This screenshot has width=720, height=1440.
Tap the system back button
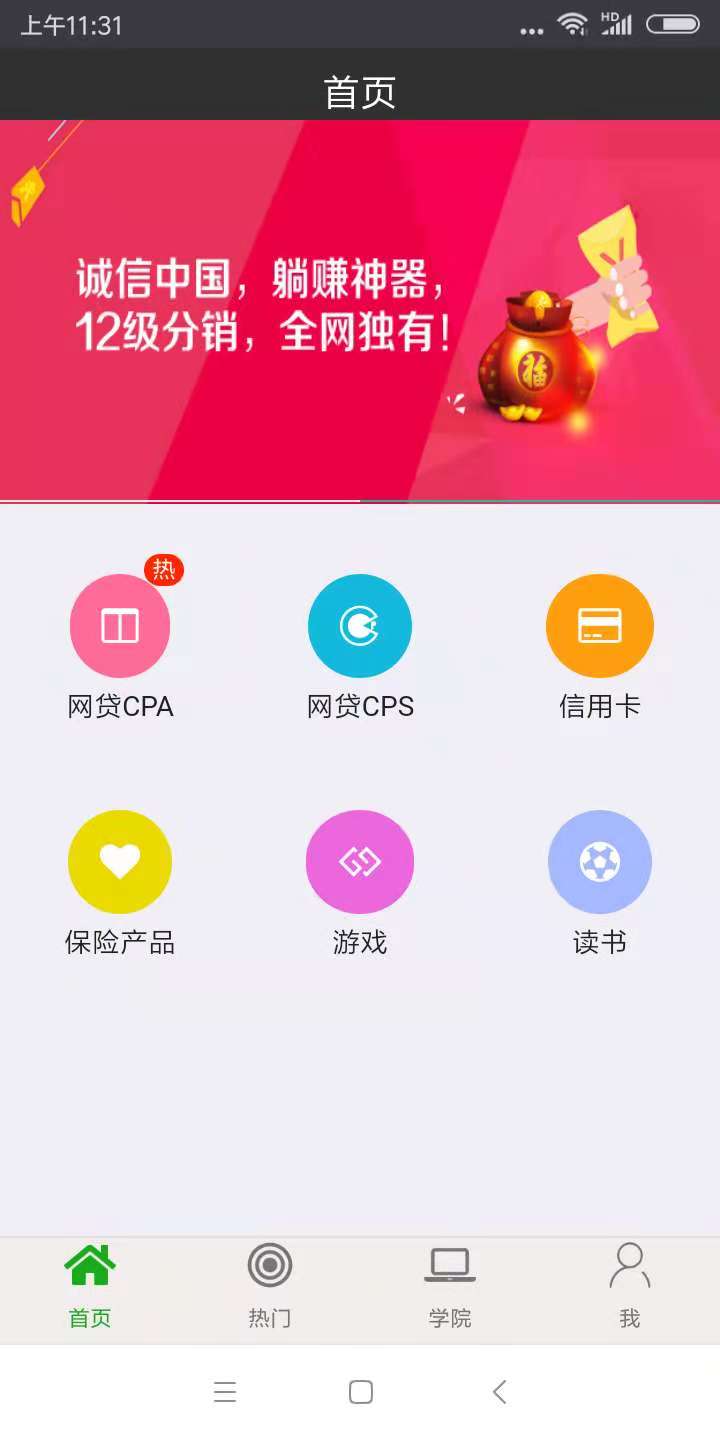500,1392
